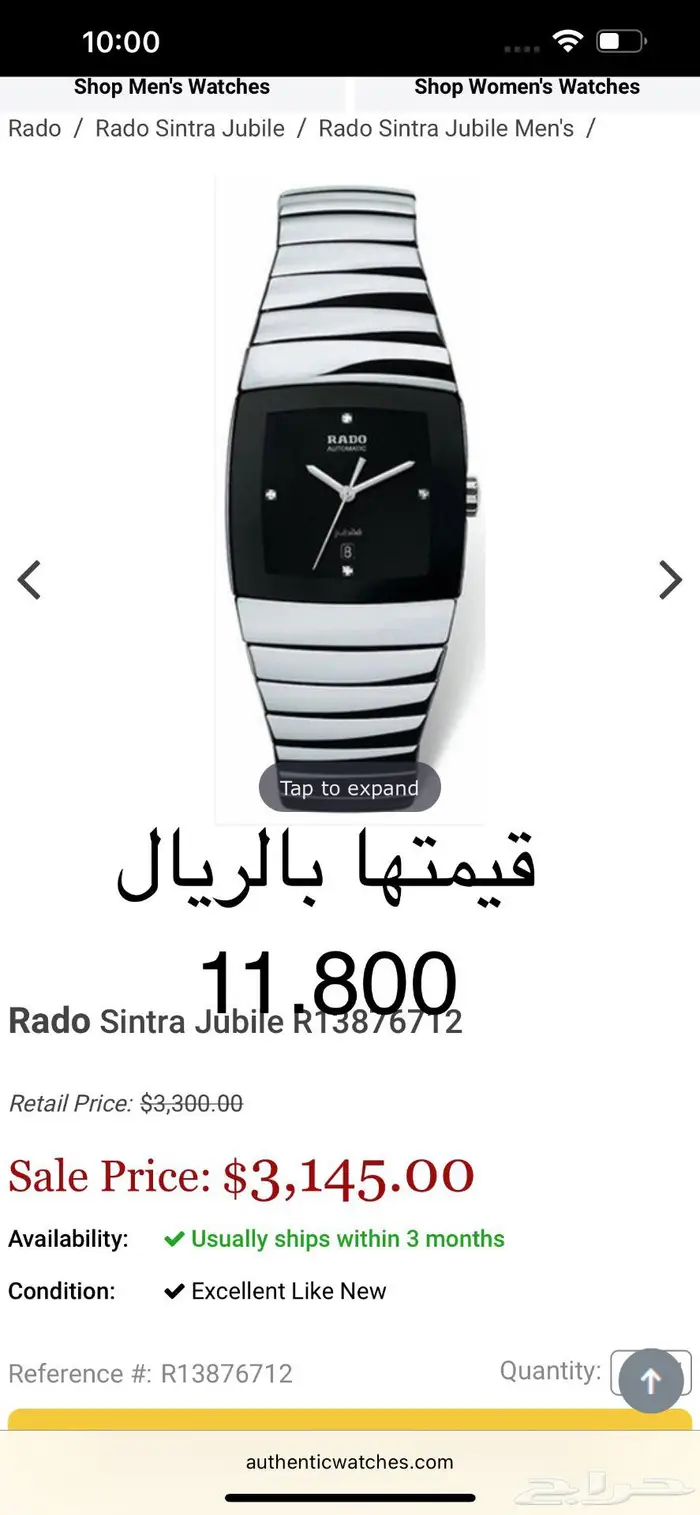The width and height of the screenshot is (700, 1515).
Task: Open the Rado Sintra Jubile breadcrumb
Action: pos(190,129)
